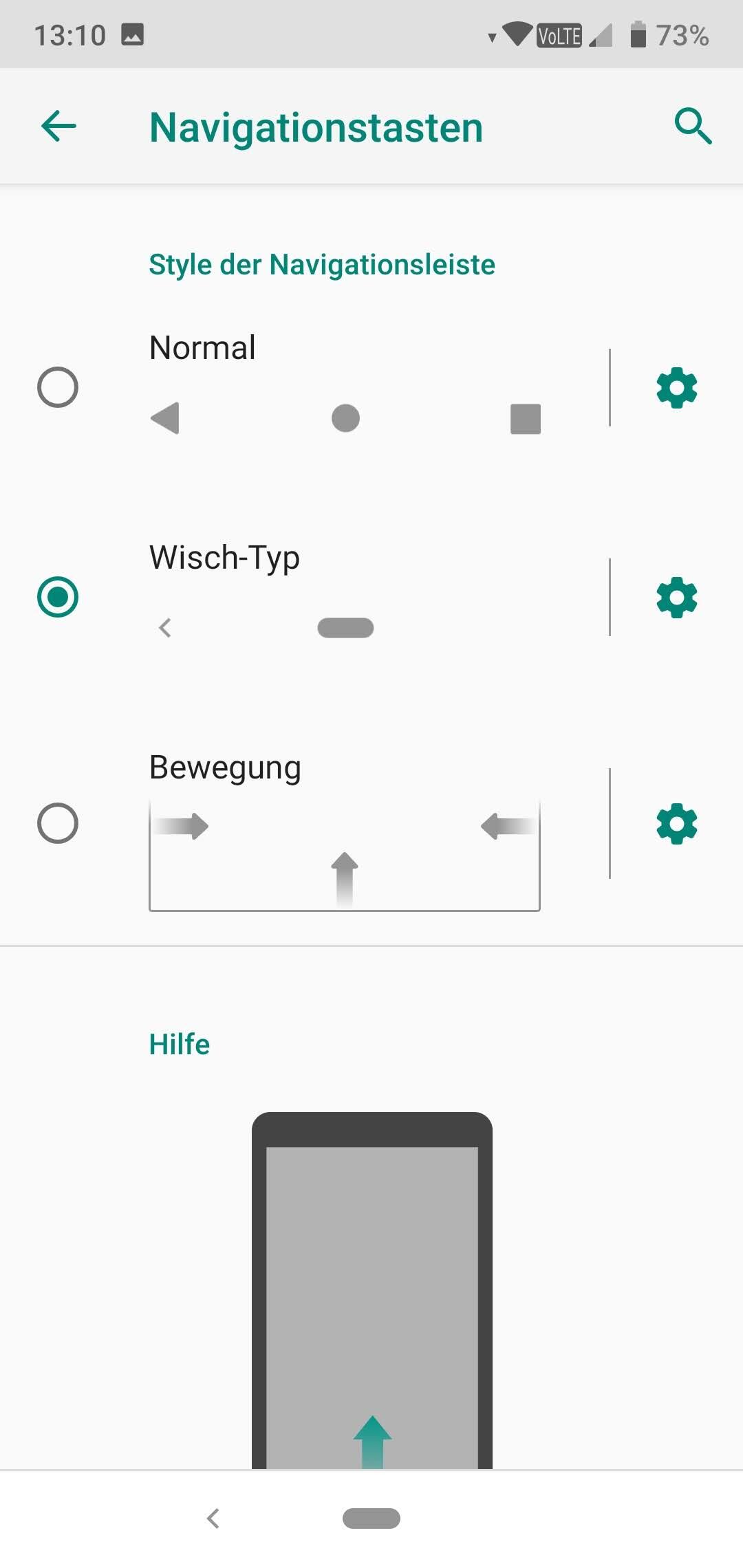Image resolution: width=743 pixels, height=1568 pixels.
Task: Open settings gear for Normal style
Action: coord(677,388)
